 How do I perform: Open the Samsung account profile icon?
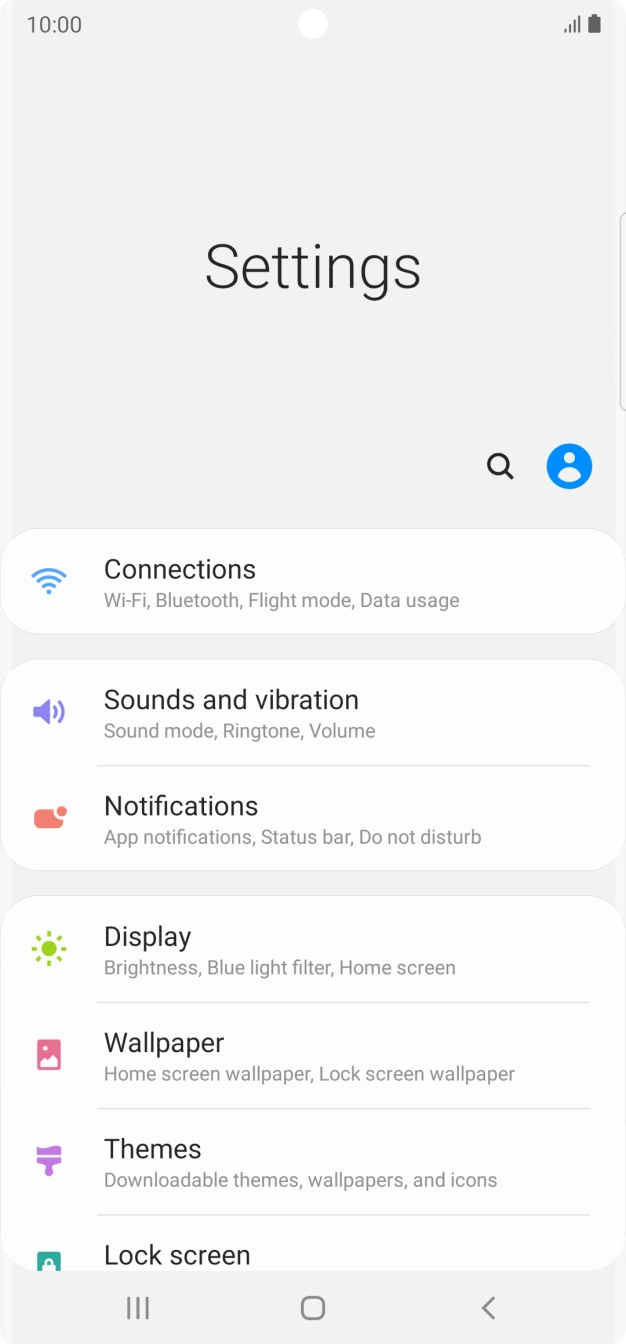click(x=569, y=466)
